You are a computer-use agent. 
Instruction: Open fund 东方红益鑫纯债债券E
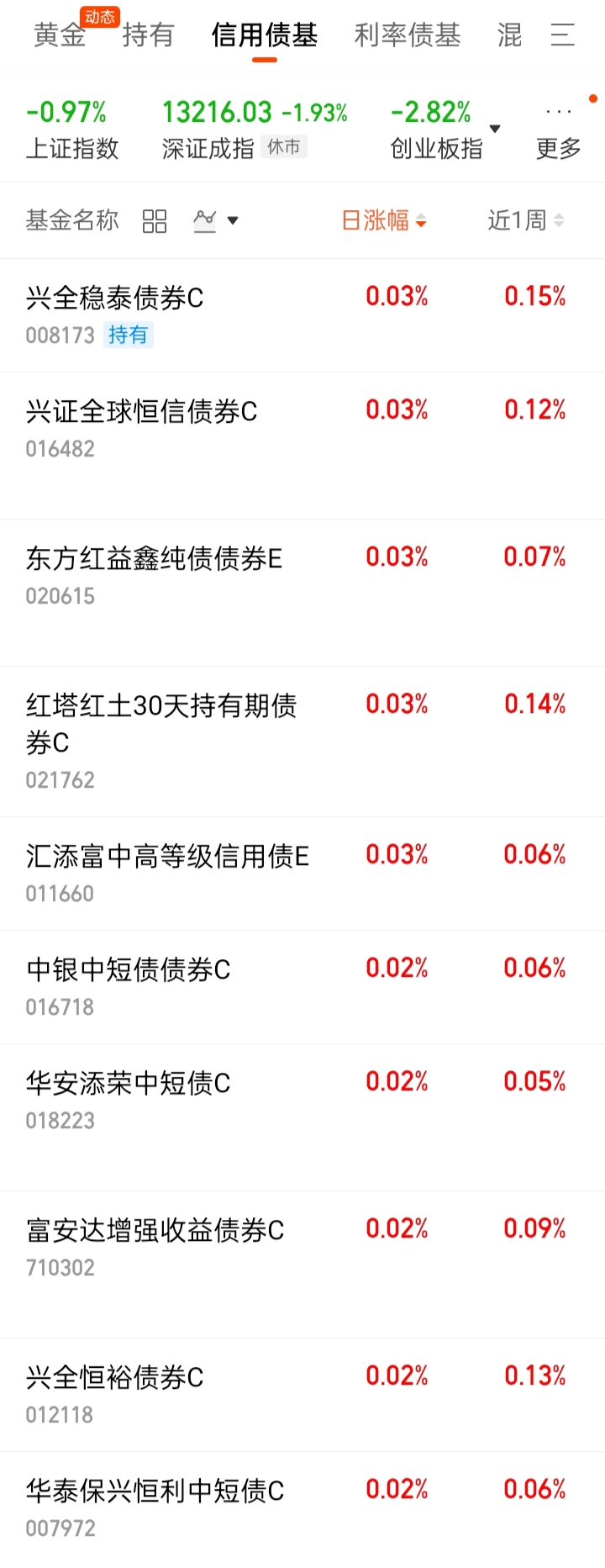[x=154, y=559]
